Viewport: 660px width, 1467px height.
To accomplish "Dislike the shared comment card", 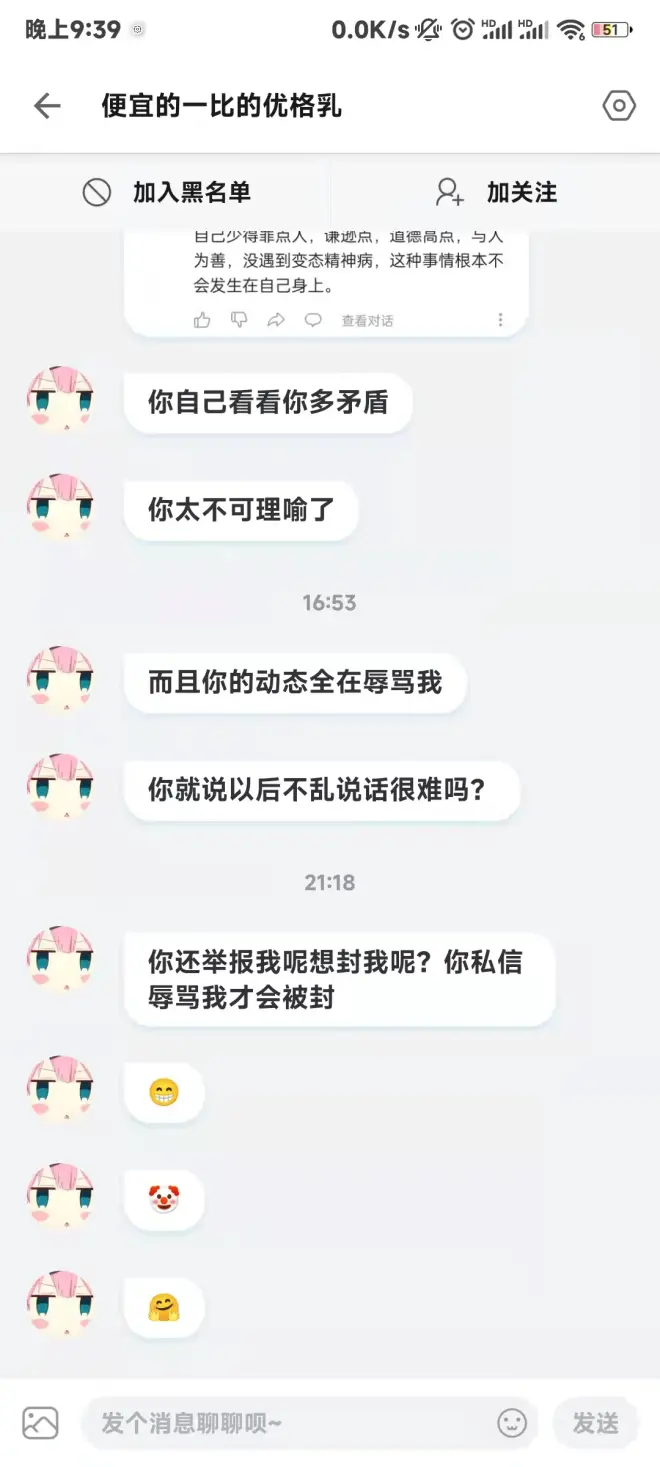I will pyautogui.click(x=239, y=320).
